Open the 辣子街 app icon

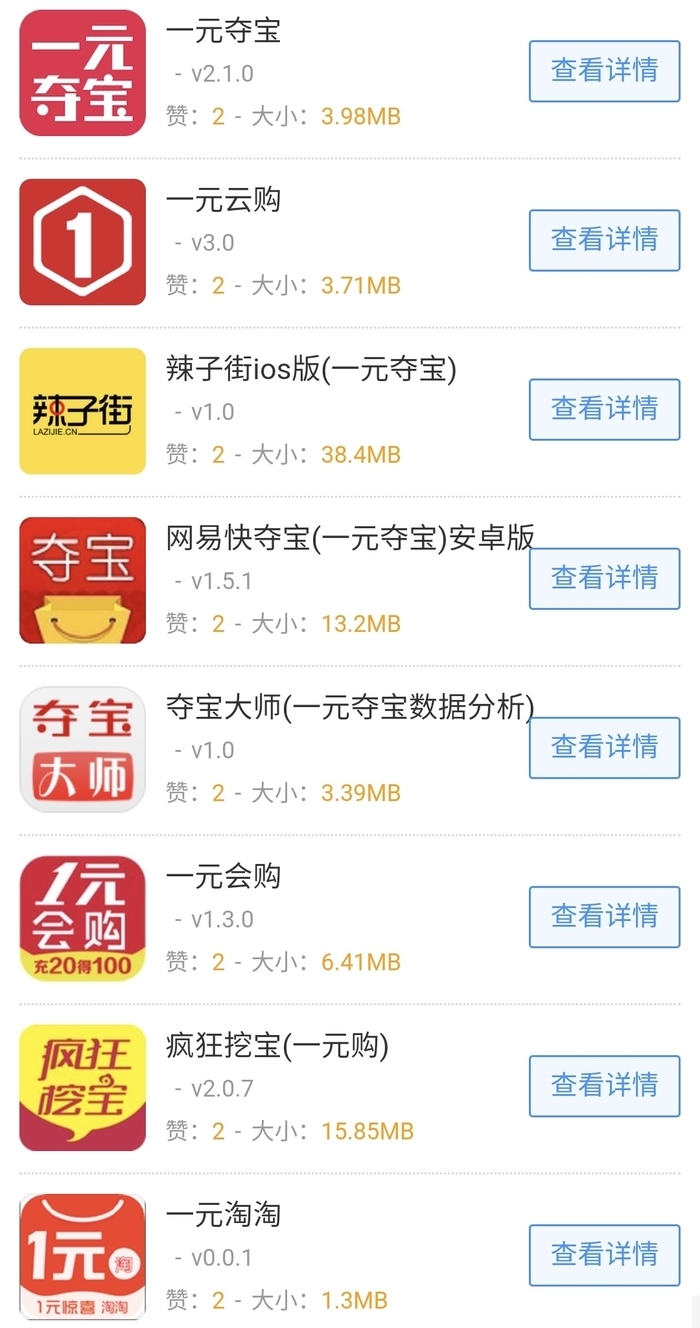pyautogui.click(x=83, y=411)
